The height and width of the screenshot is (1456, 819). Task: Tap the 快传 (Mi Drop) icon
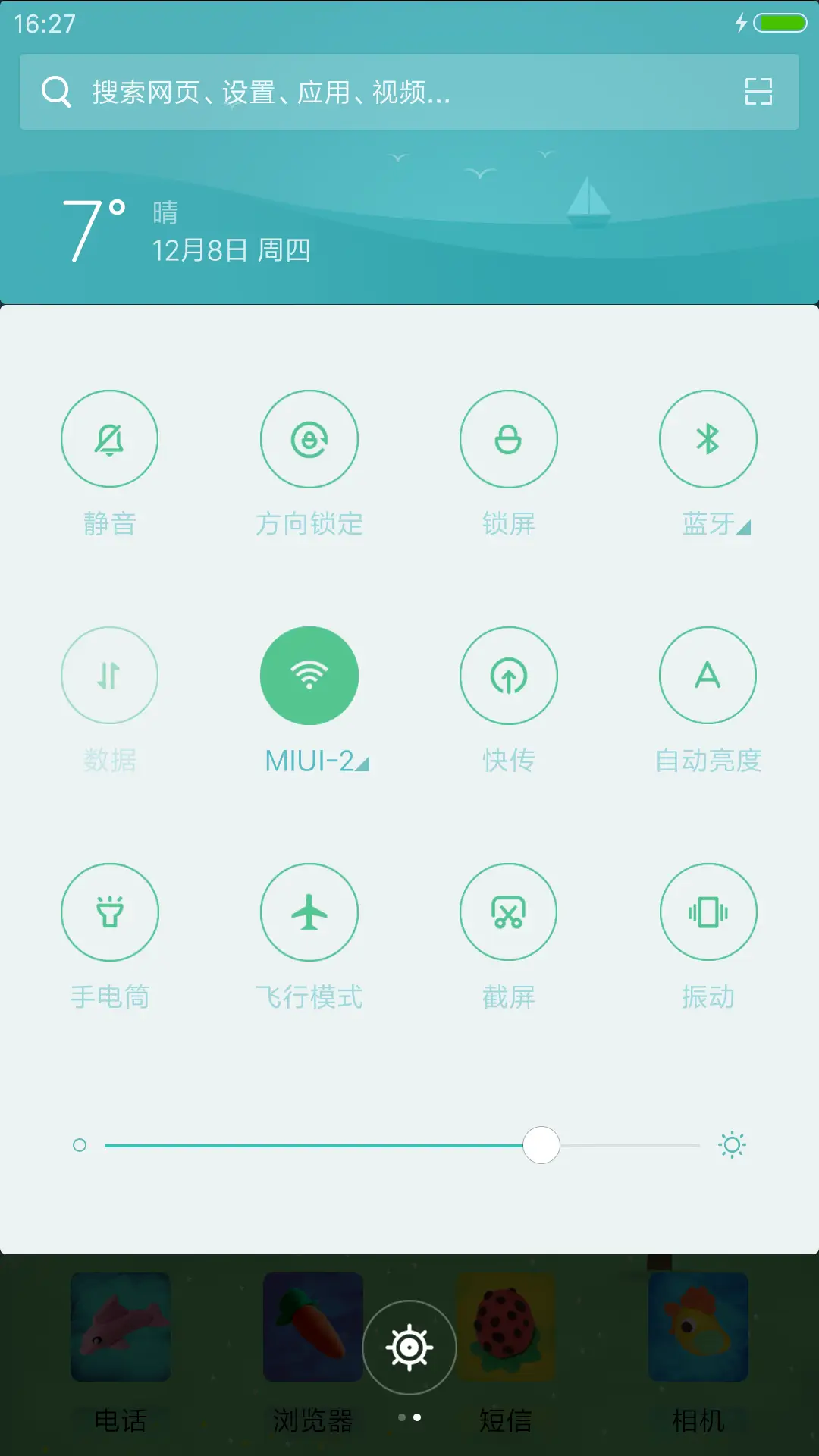pos(509,675)
